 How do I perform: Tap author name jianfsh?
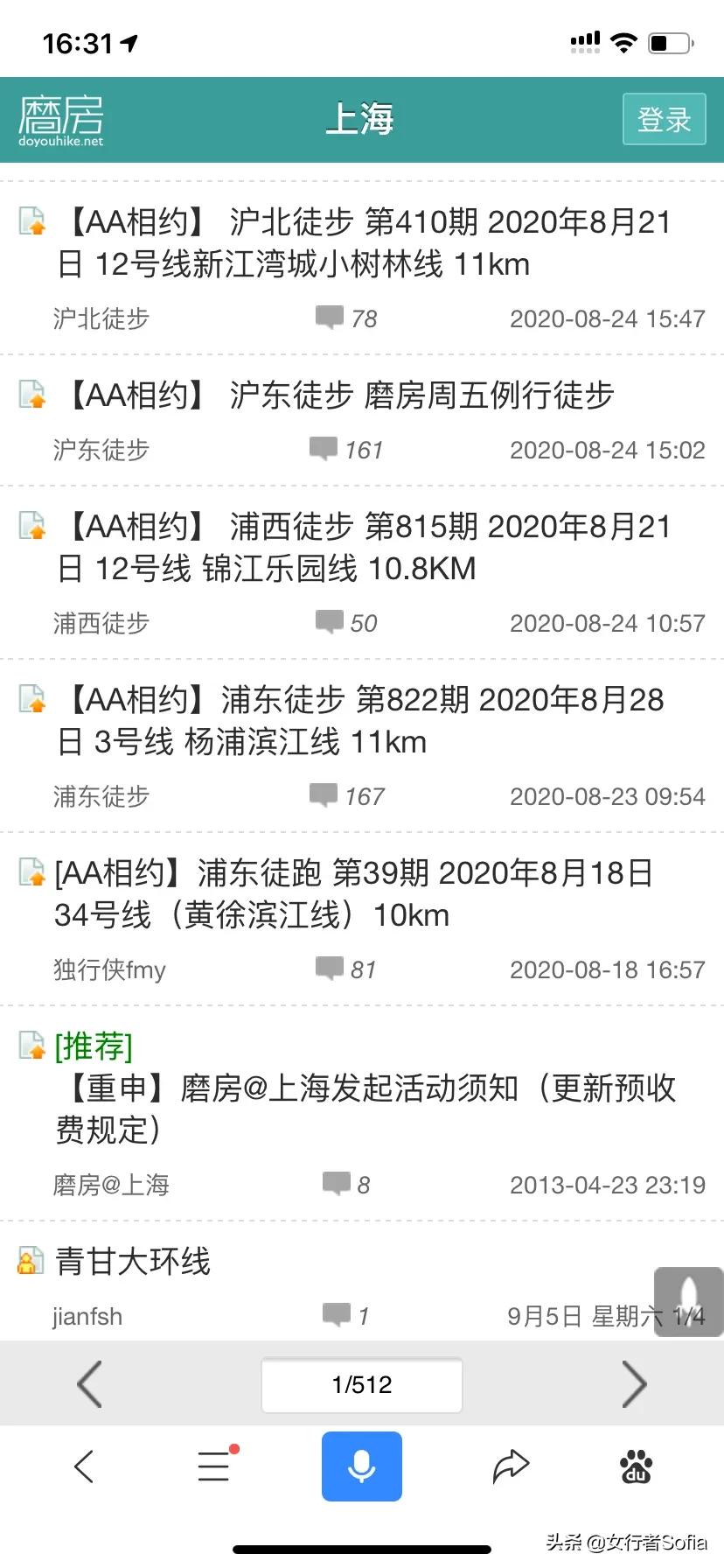87,1316
